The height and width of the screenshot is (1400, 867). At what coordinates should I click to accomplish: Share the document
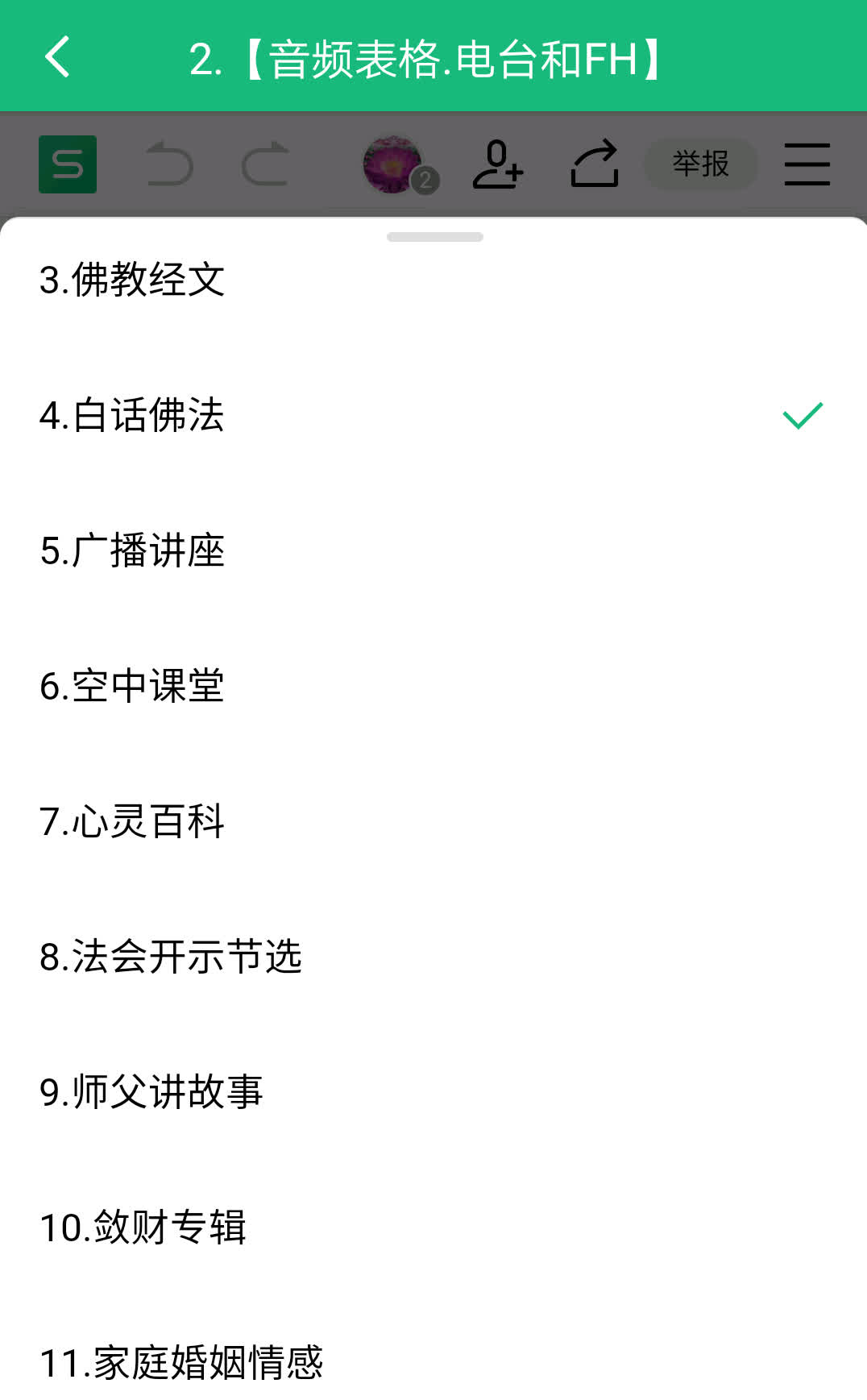595,164
